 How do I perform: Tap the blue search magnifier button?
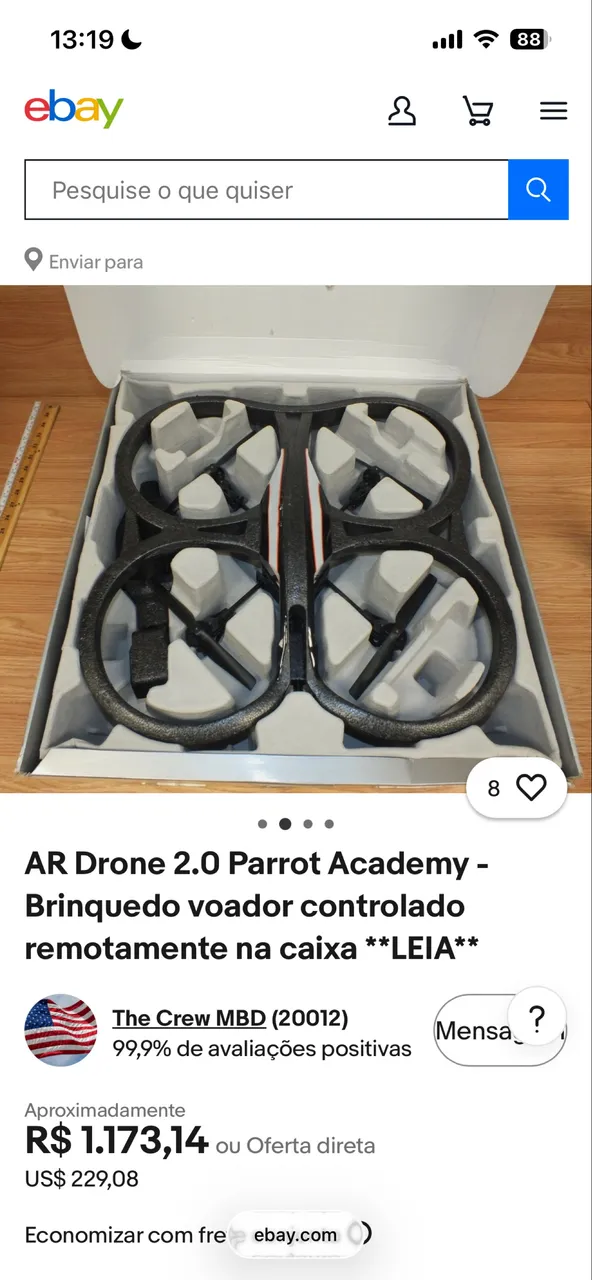tap(538, 190)
